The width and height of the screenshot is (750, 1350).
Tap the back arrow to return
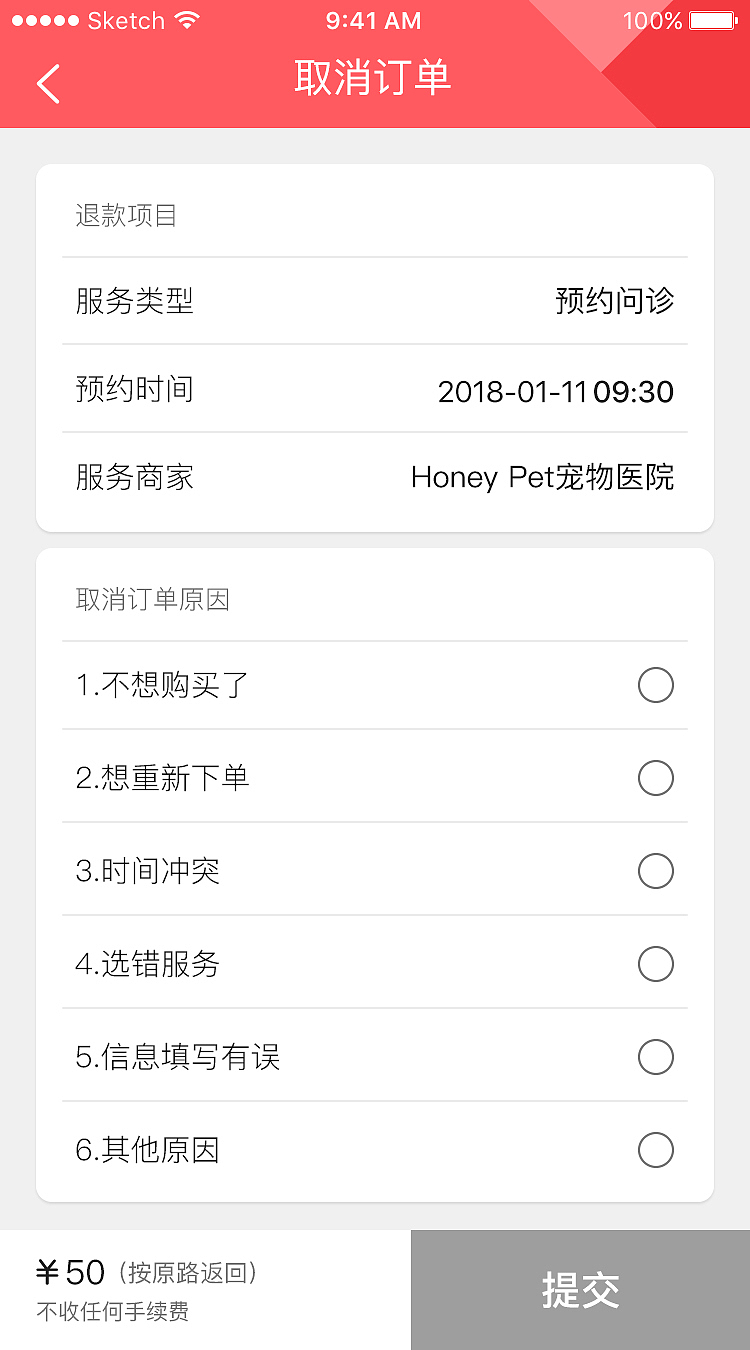48,84
